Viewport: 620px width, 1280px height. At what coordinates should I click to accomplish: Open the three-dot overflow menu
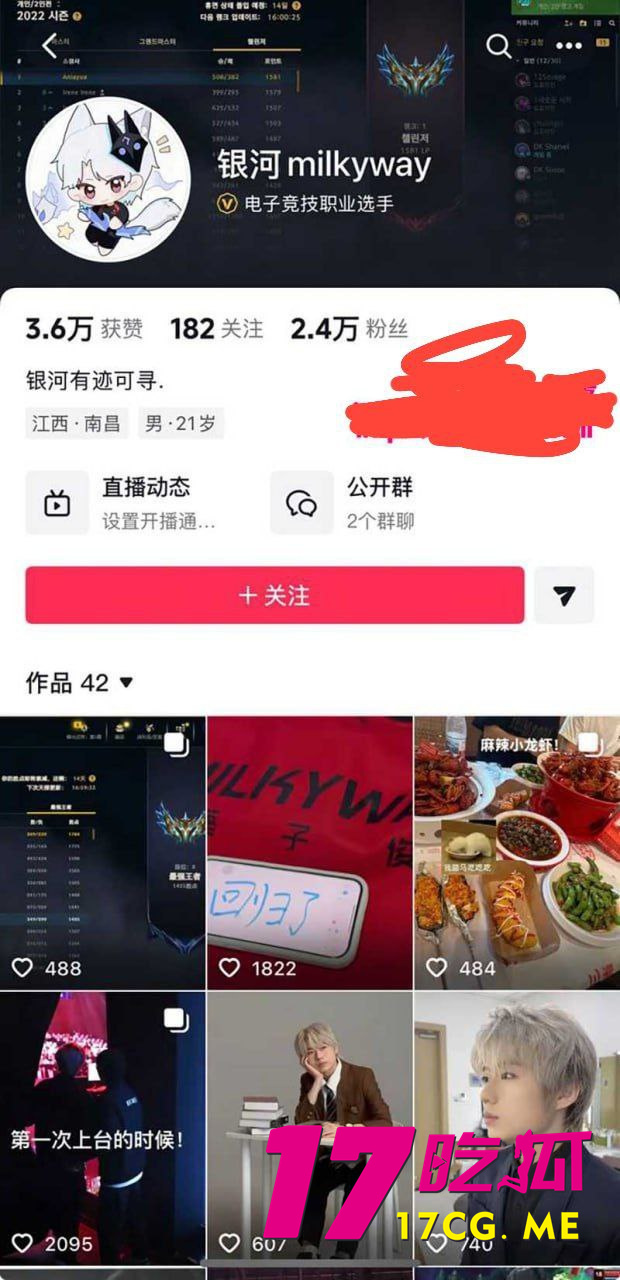pyautogui.click(x=568, y=45)
